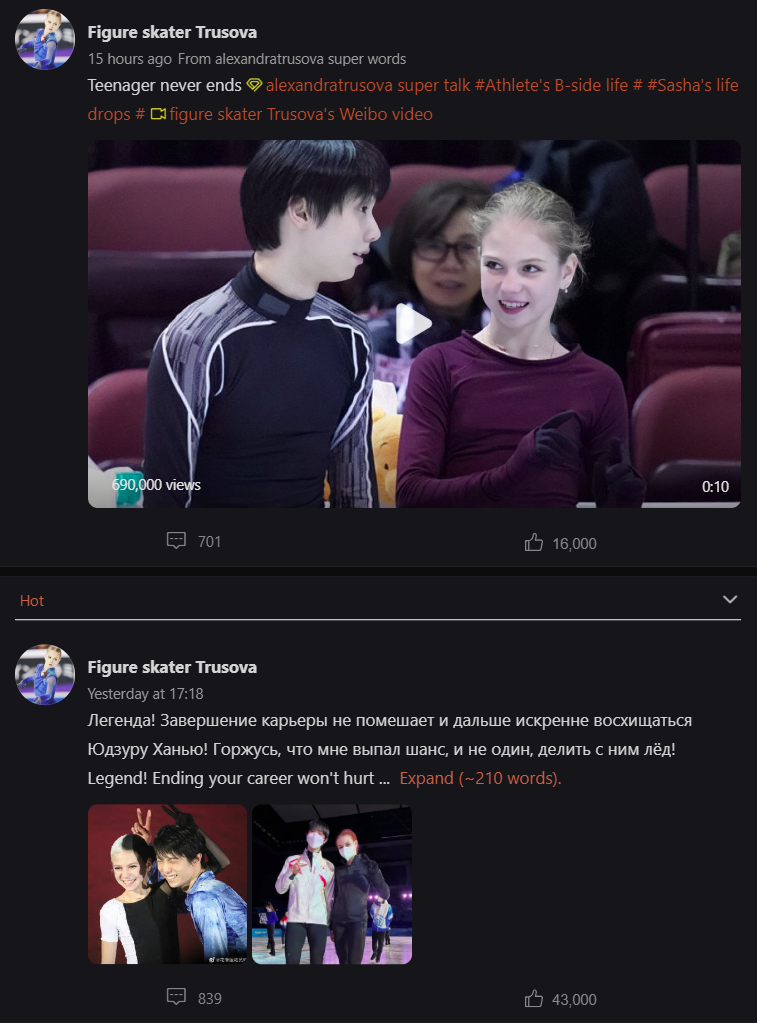
Task: Open Trusova's profile name on the Legend post
Action: tap(172, 667)
